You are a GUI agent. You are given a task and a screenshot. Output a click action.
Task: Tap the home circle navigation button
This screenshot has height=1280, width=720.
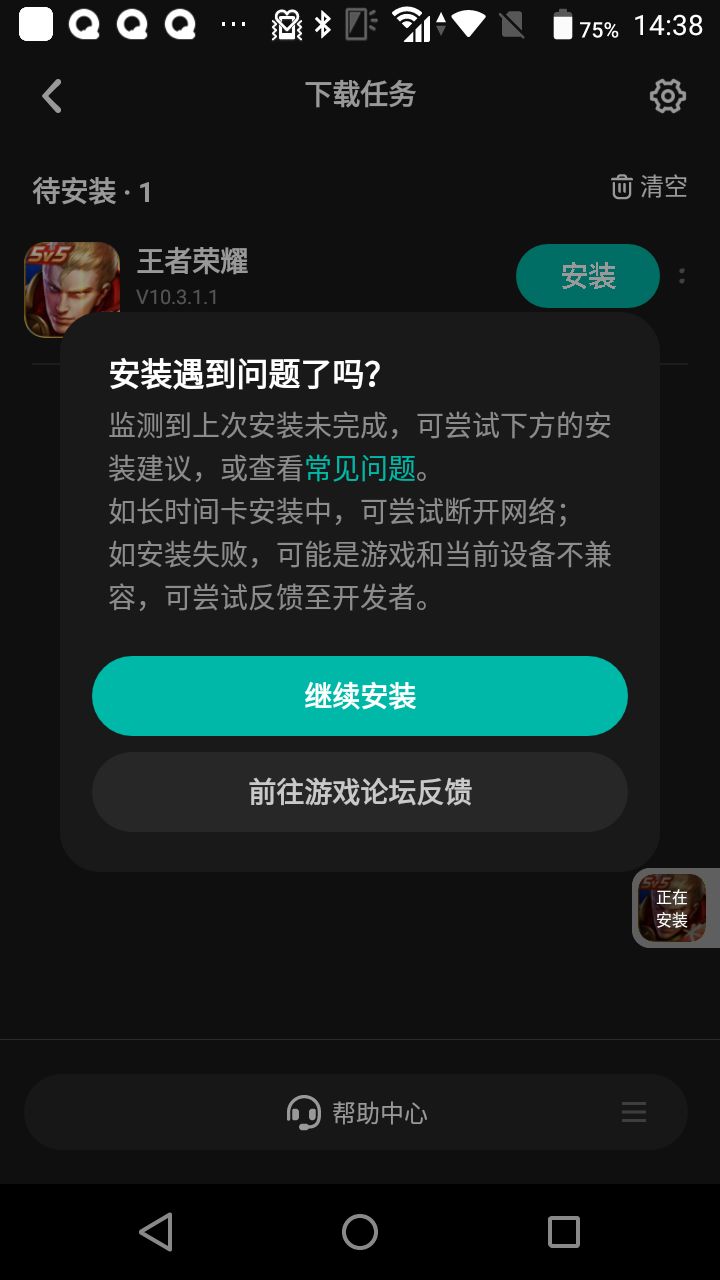coord(359,1231)
